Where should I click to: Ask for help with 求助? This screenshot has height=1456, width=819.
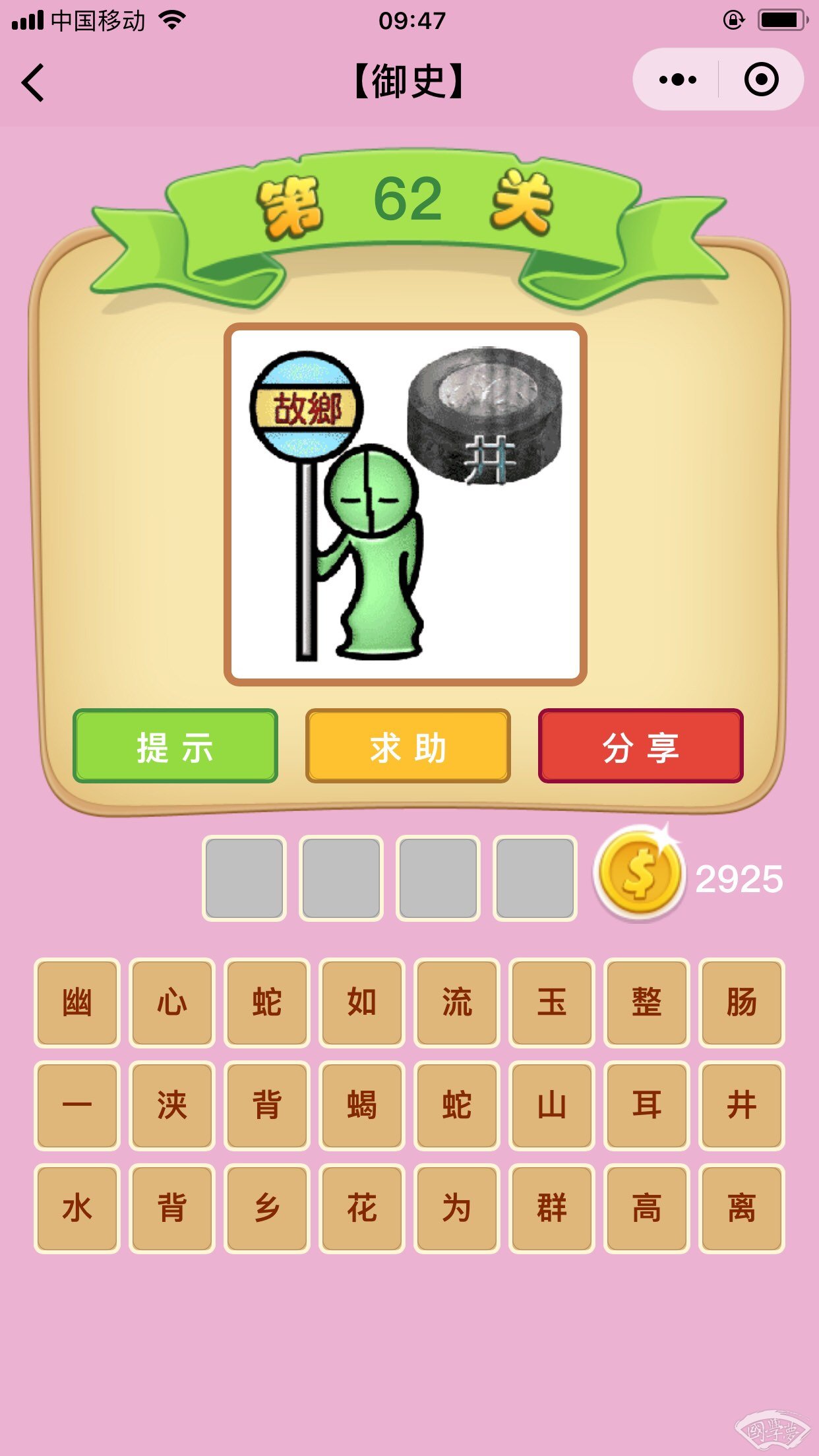[x=408, y=746]
